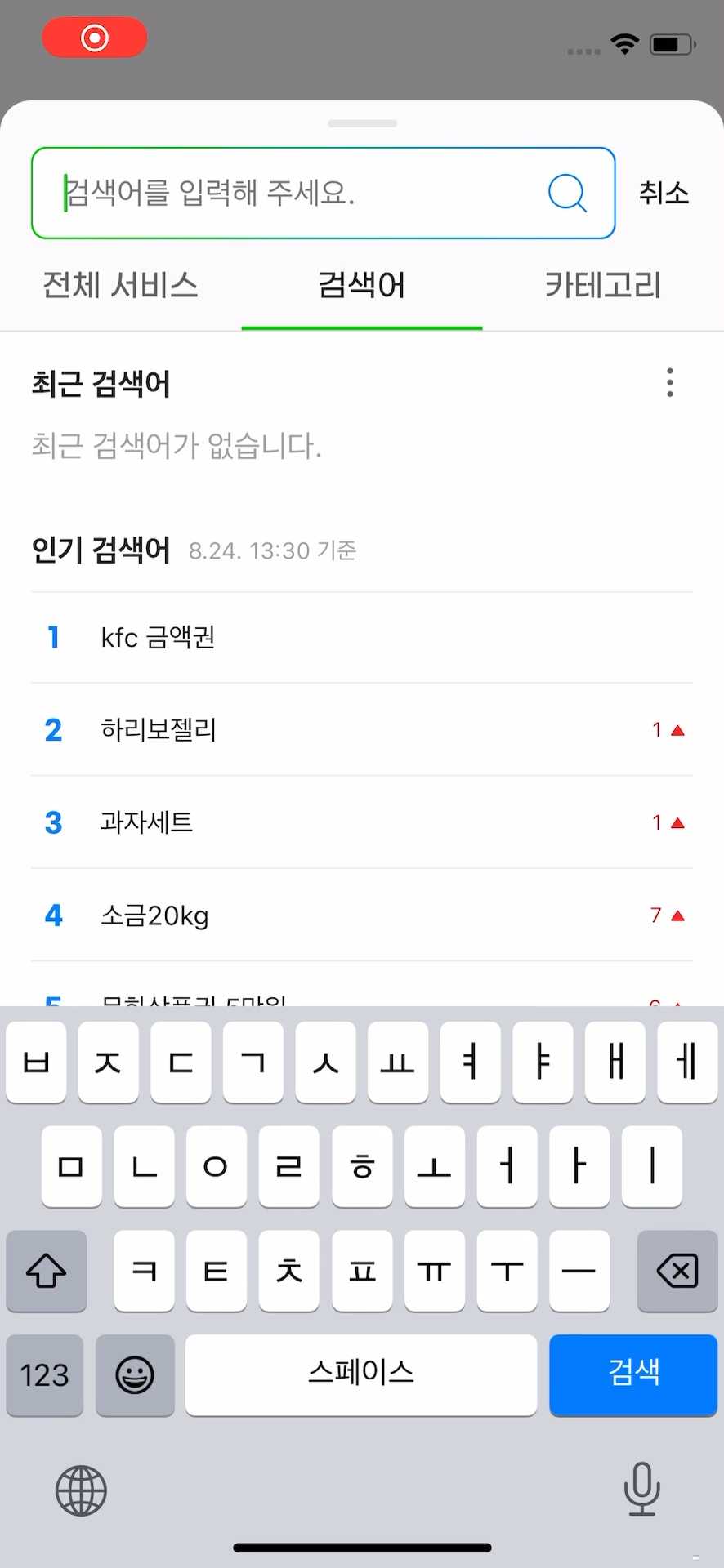The width and height of the screenshot is (724, 1568).
Task: Change keyboard language with globe icon
Action: tap(81, 1490)
